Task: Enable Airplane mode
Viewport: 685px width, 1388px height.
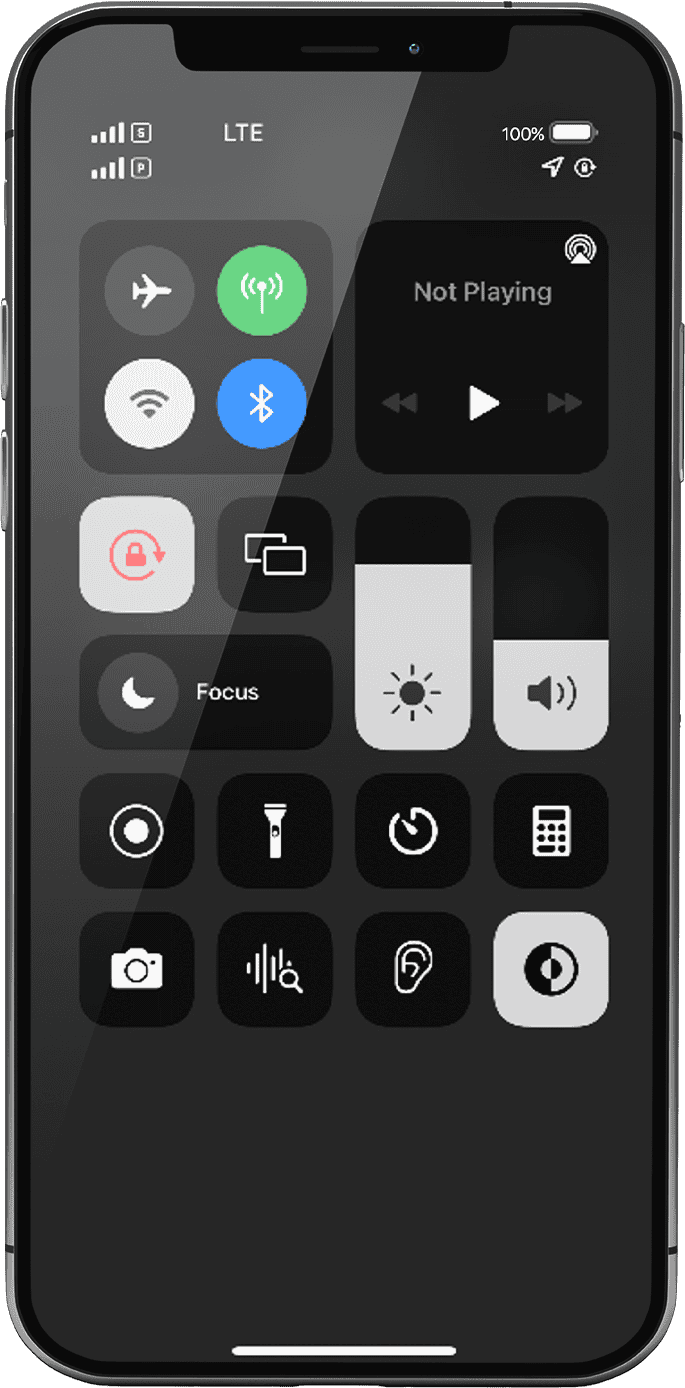Action: [149, 291]
